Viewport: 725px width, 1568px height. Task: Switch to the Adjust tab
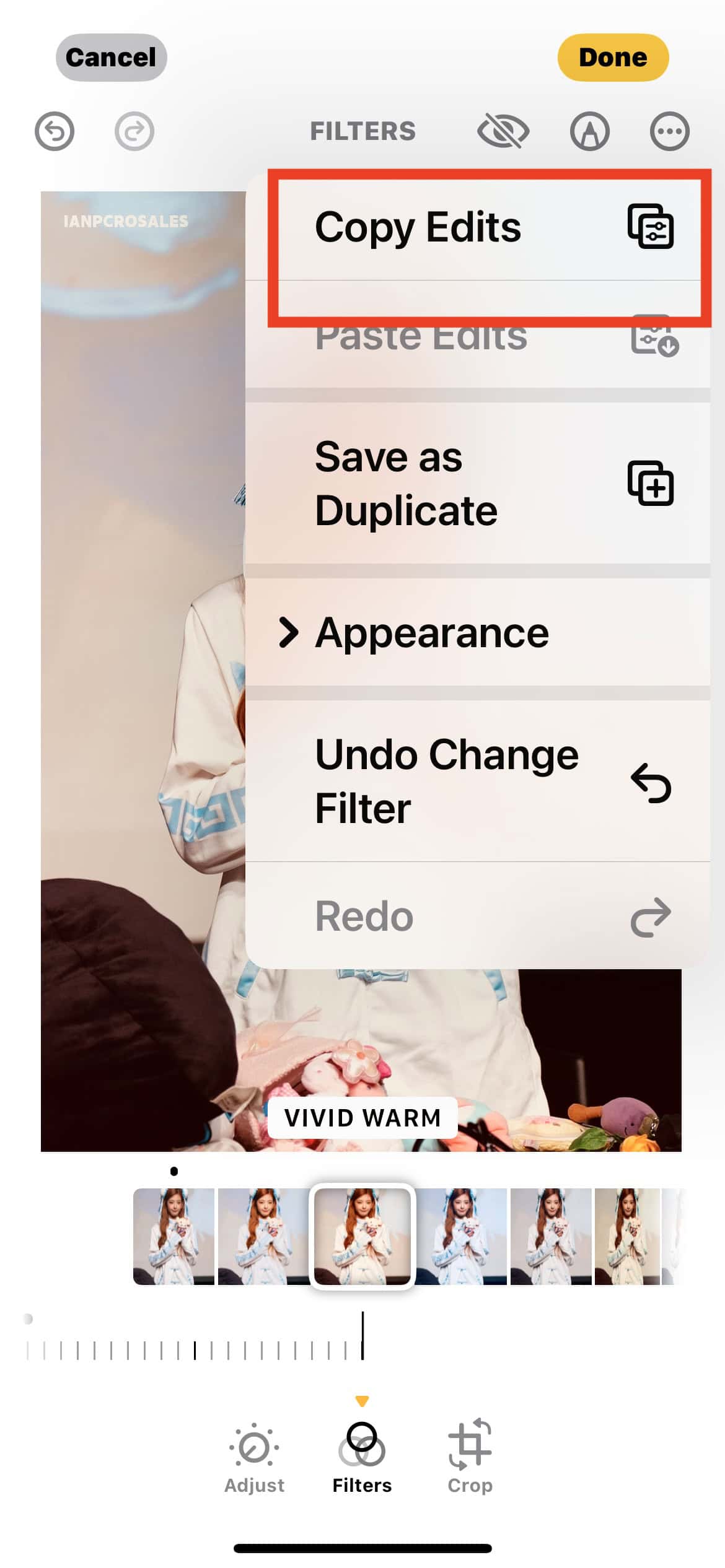[x=254, y=1459]
